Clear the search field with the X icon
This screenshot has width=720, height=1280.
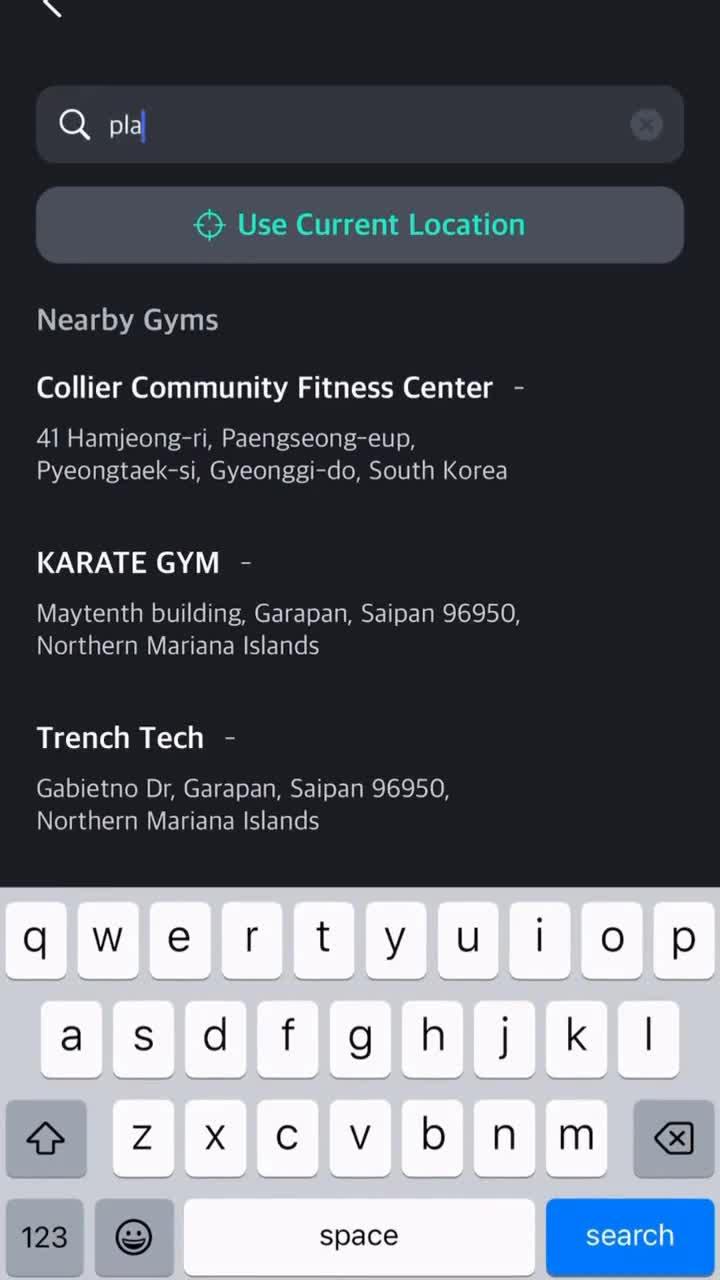point(646,125)
